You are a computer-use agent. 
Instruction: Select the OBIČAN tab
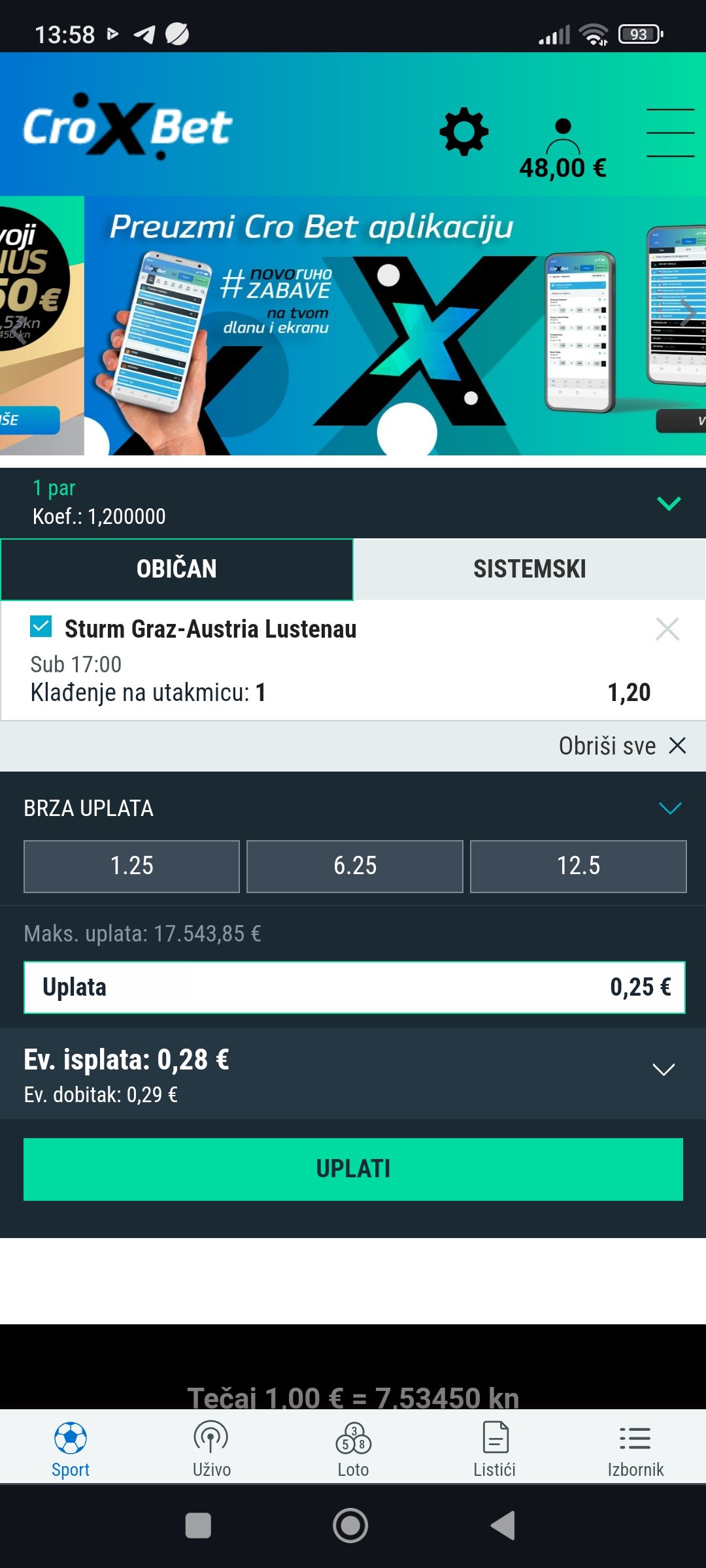pyautogui.click(x=176, y=569)
